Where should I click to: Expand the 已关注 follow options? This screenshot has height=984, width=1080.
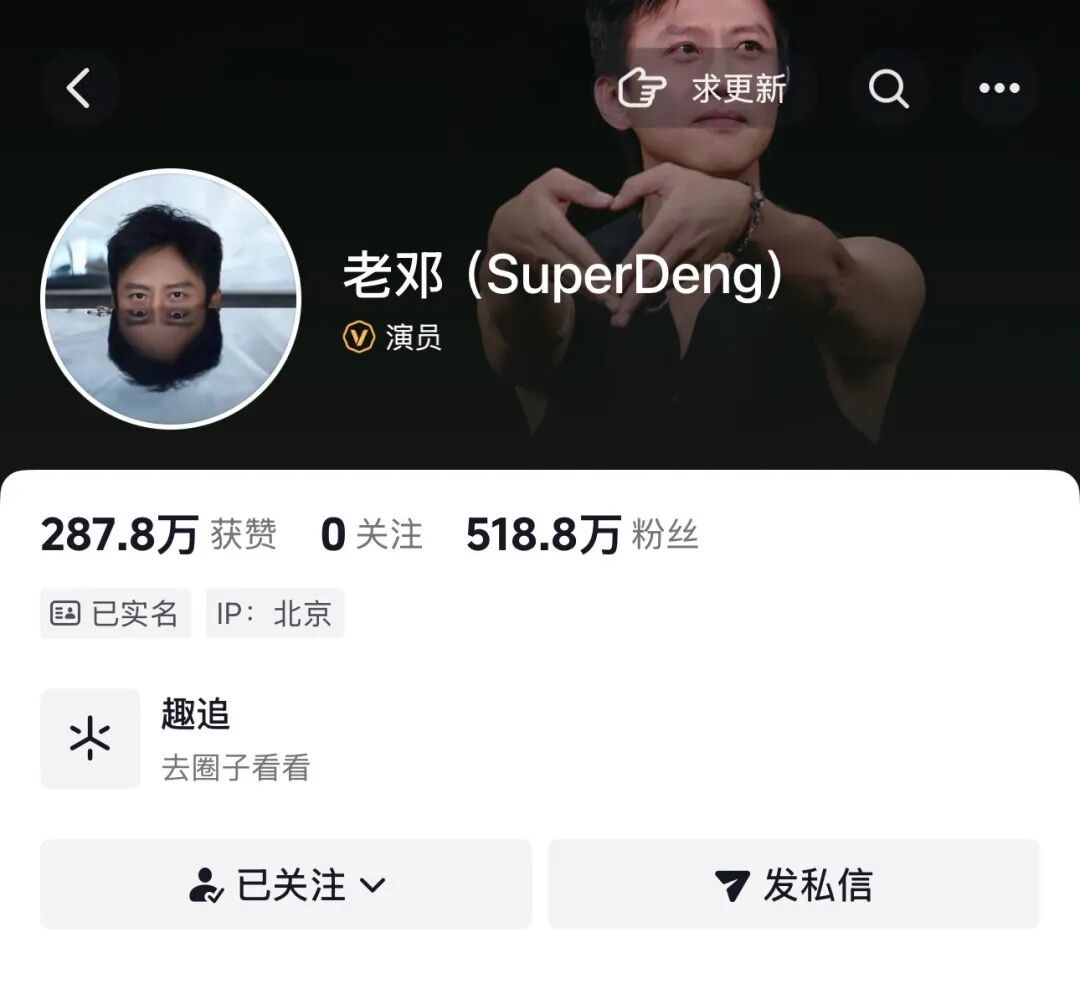286,885
